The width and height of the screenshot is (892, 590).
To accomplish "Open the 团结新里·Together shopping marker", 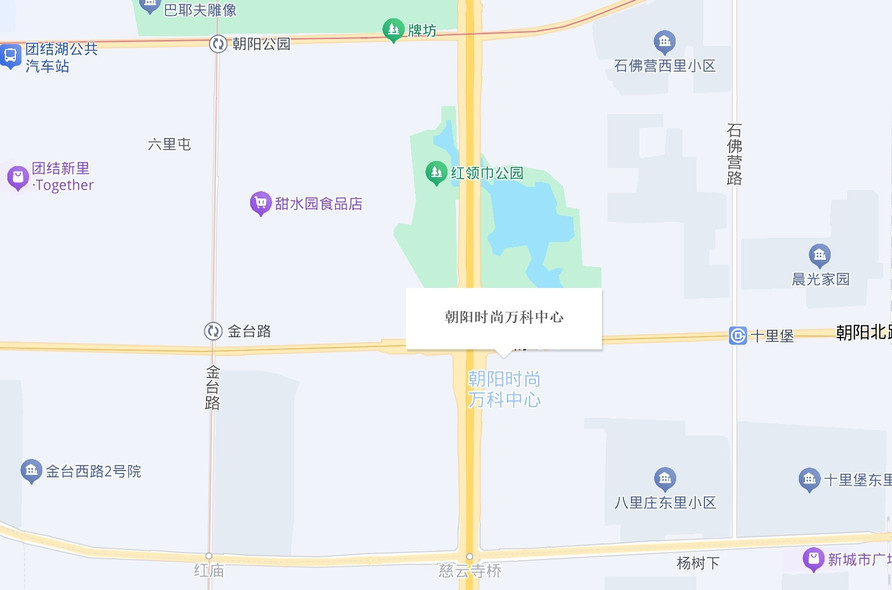I will [18, 178].
